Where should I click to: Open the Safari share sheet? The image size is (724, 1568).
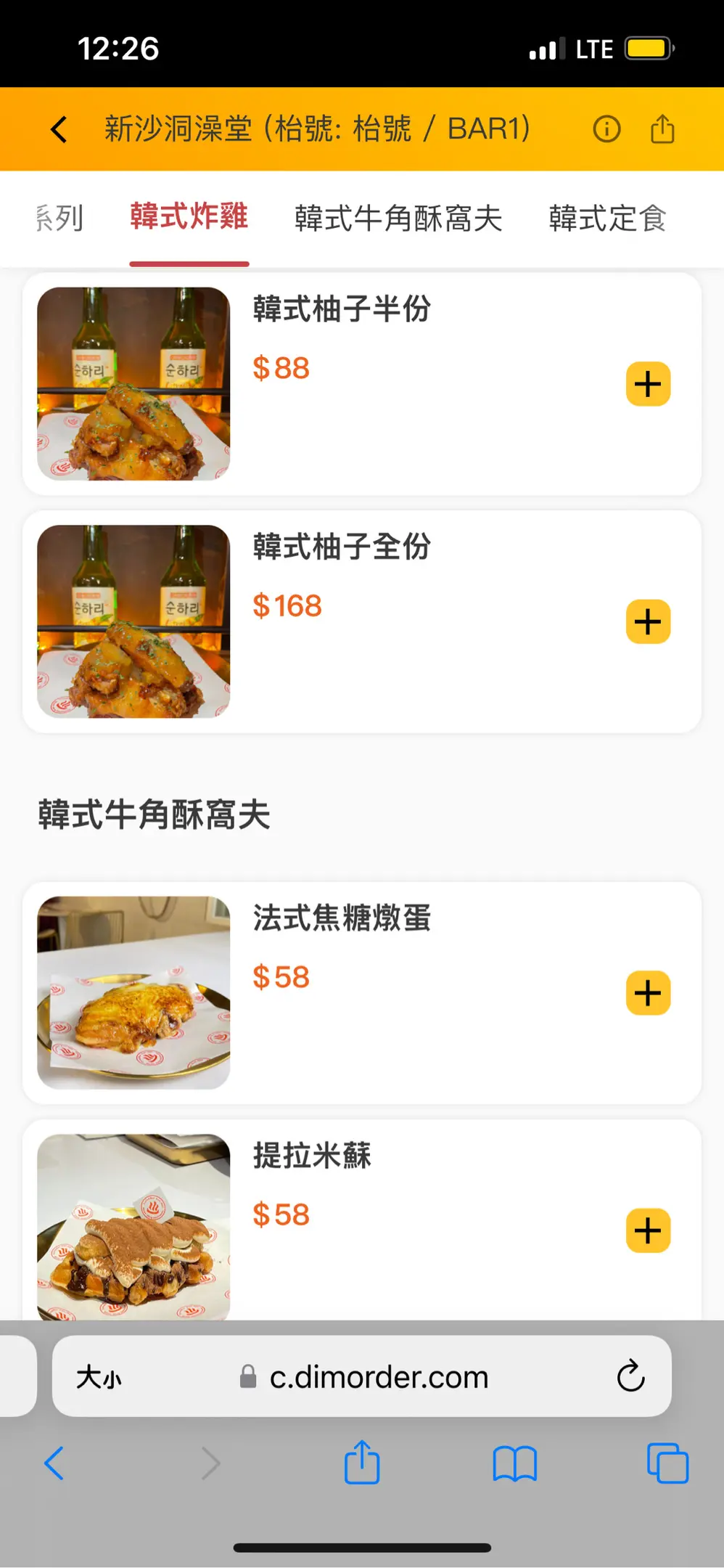pos(362,1462)
